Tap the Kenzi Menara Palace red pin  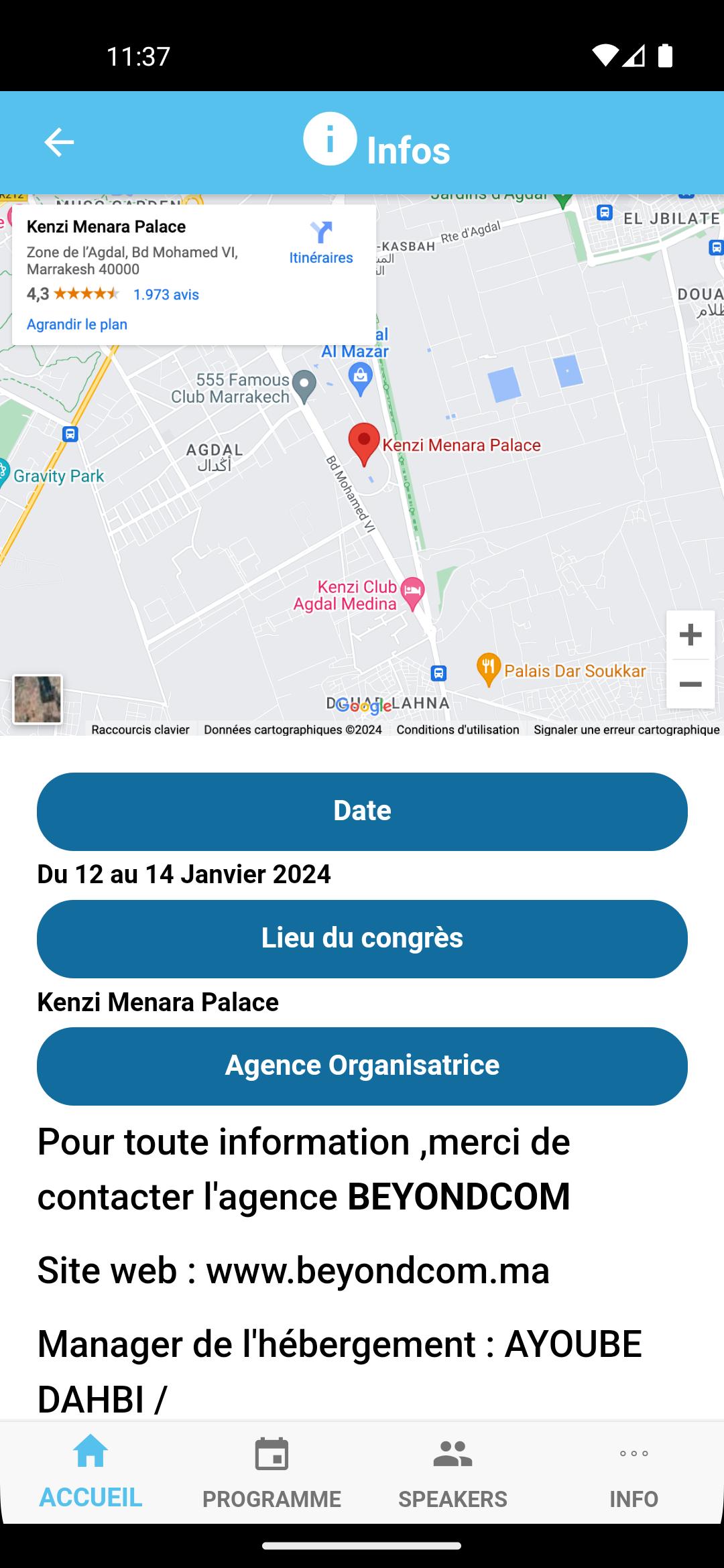point(364,444)
